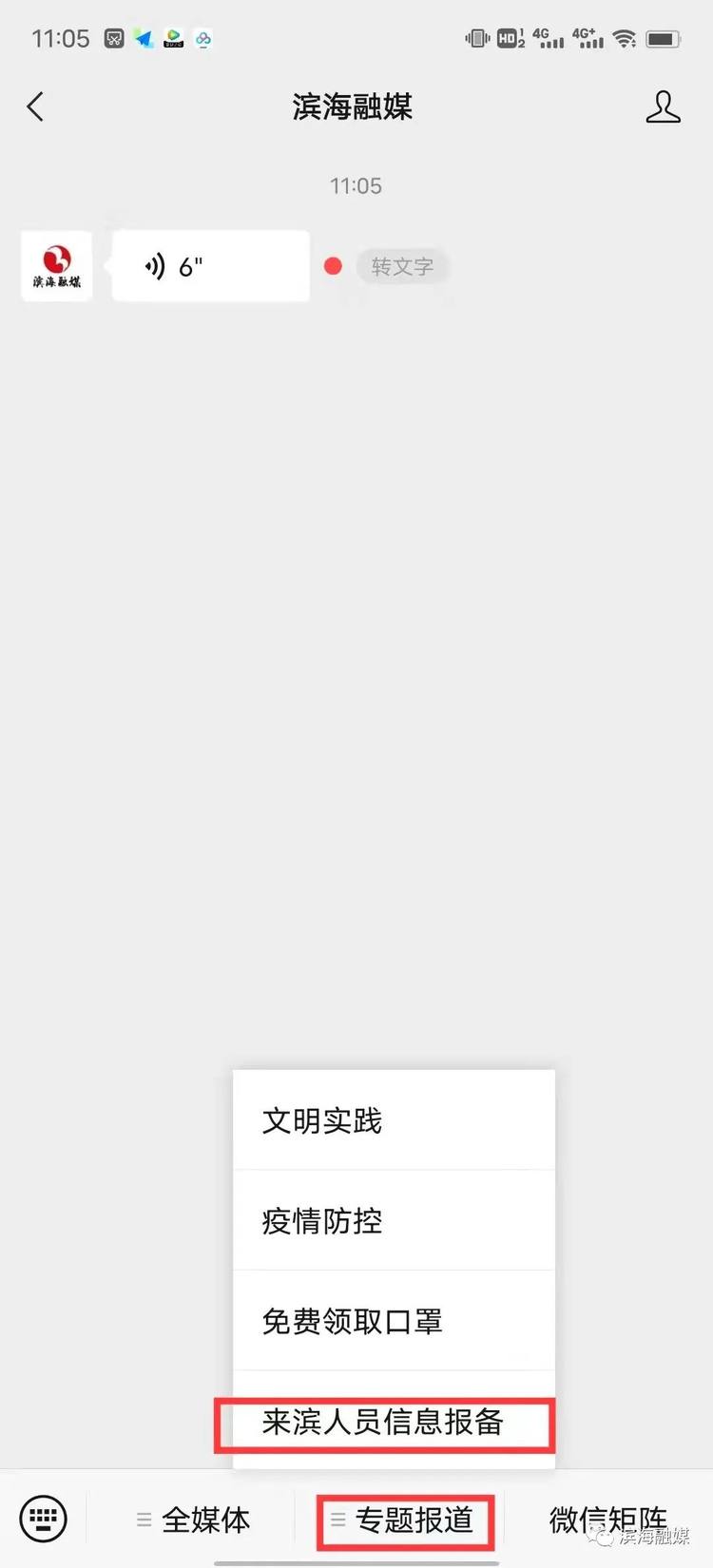This screenshot has width=713, height=1568.
Task: Switch to keyboard input icon
Action: pos(44,1518)
